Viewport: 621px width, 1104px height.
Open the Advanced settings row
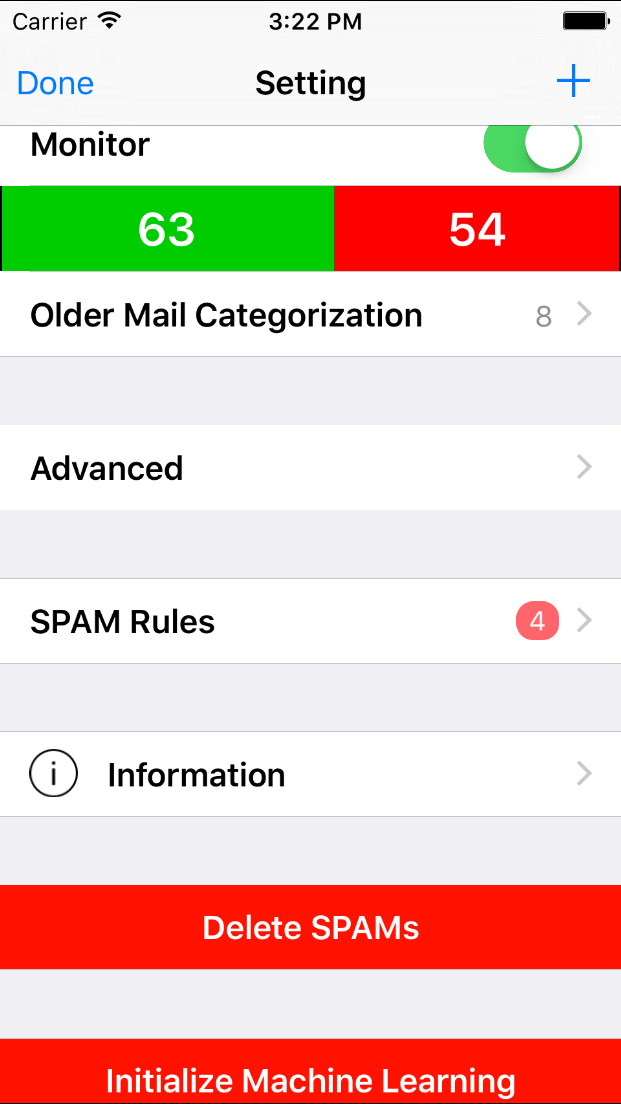click(x=310, y=468)
